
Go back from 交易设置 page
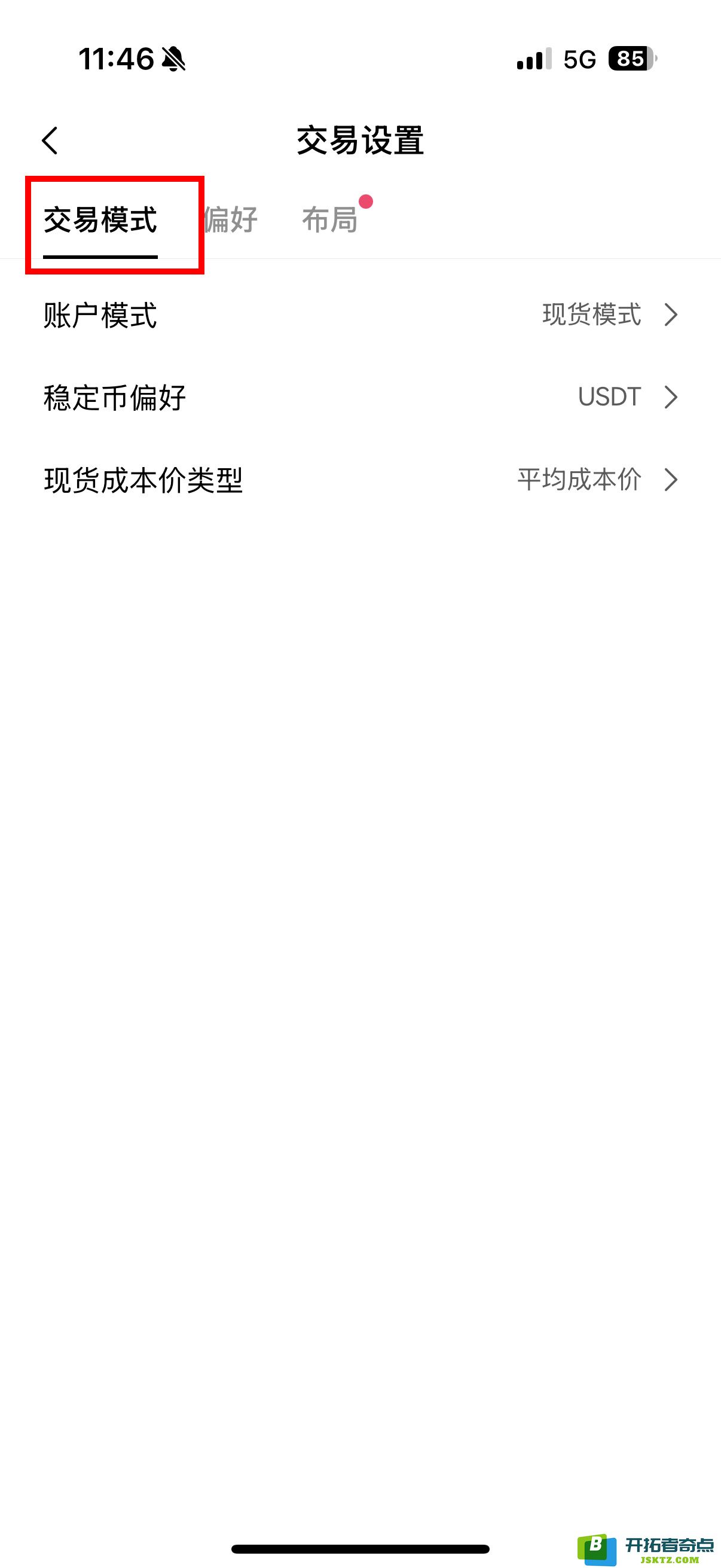pyautogui.click(x=50, y=141)
